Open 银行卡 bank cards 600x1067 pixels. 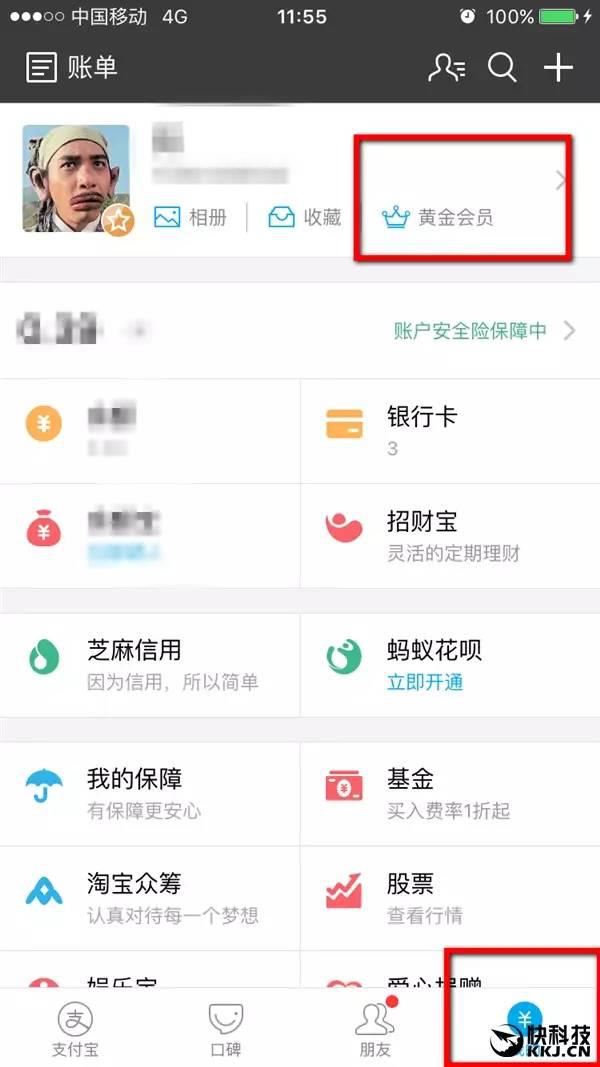point(450,431)
